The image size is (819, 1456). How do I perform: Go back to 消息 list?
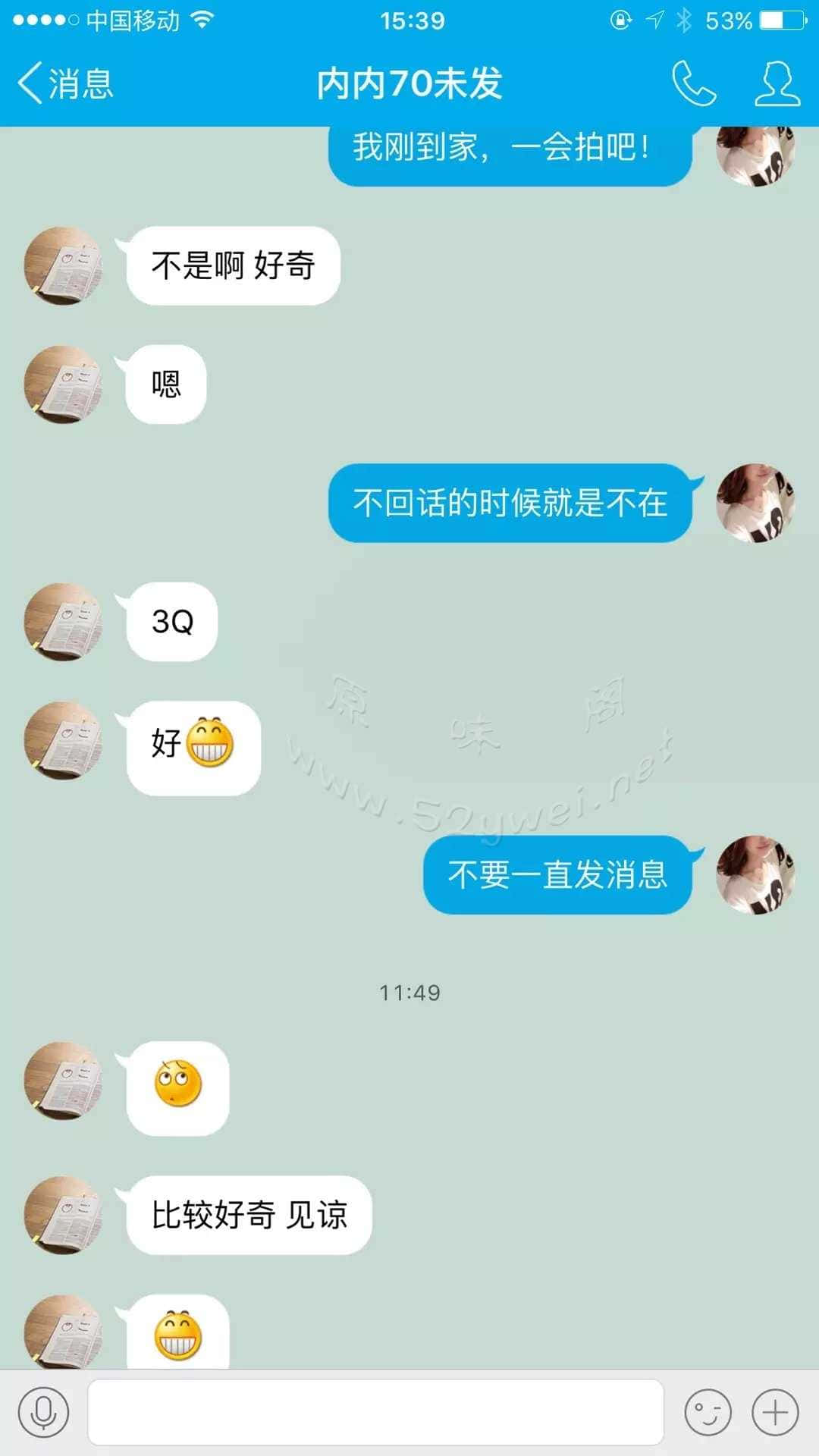coord(65,83)
